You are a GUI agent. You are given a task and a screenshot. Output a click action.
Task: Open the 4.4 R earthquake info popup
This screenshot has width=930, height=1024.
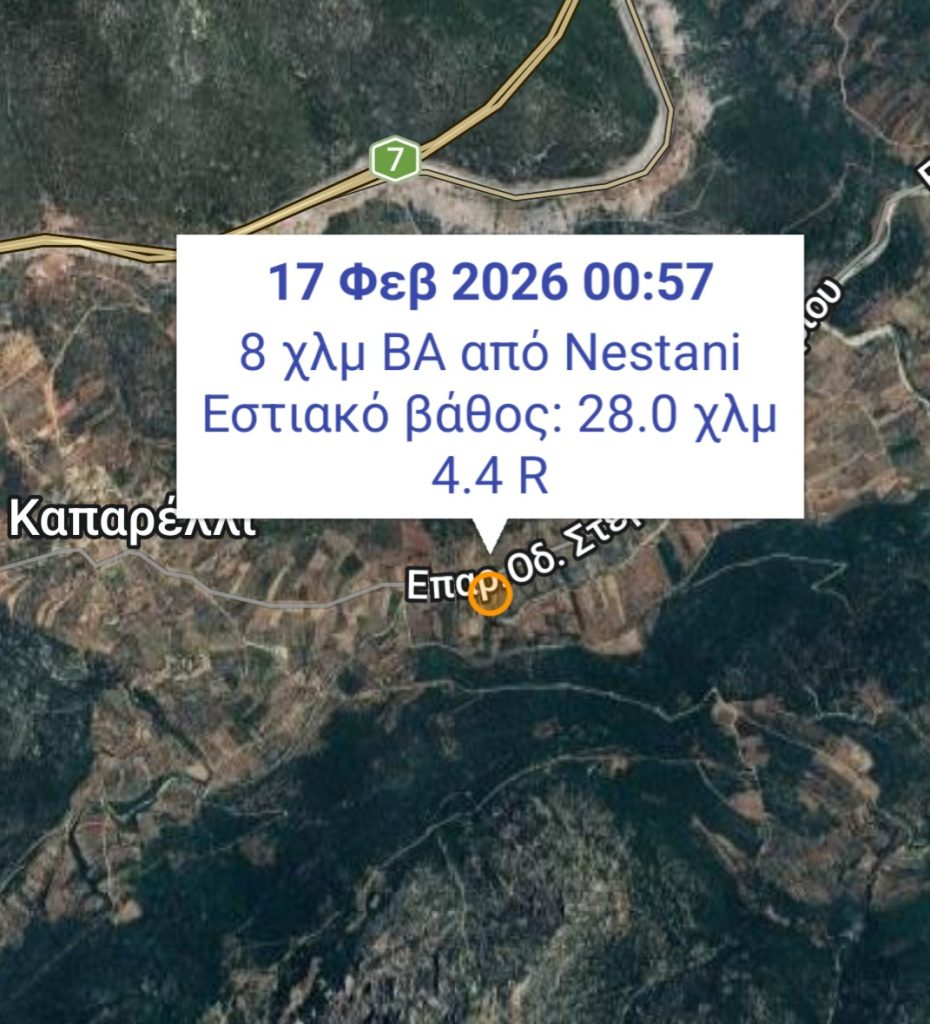pyautogui.click(x=490, y=376)
